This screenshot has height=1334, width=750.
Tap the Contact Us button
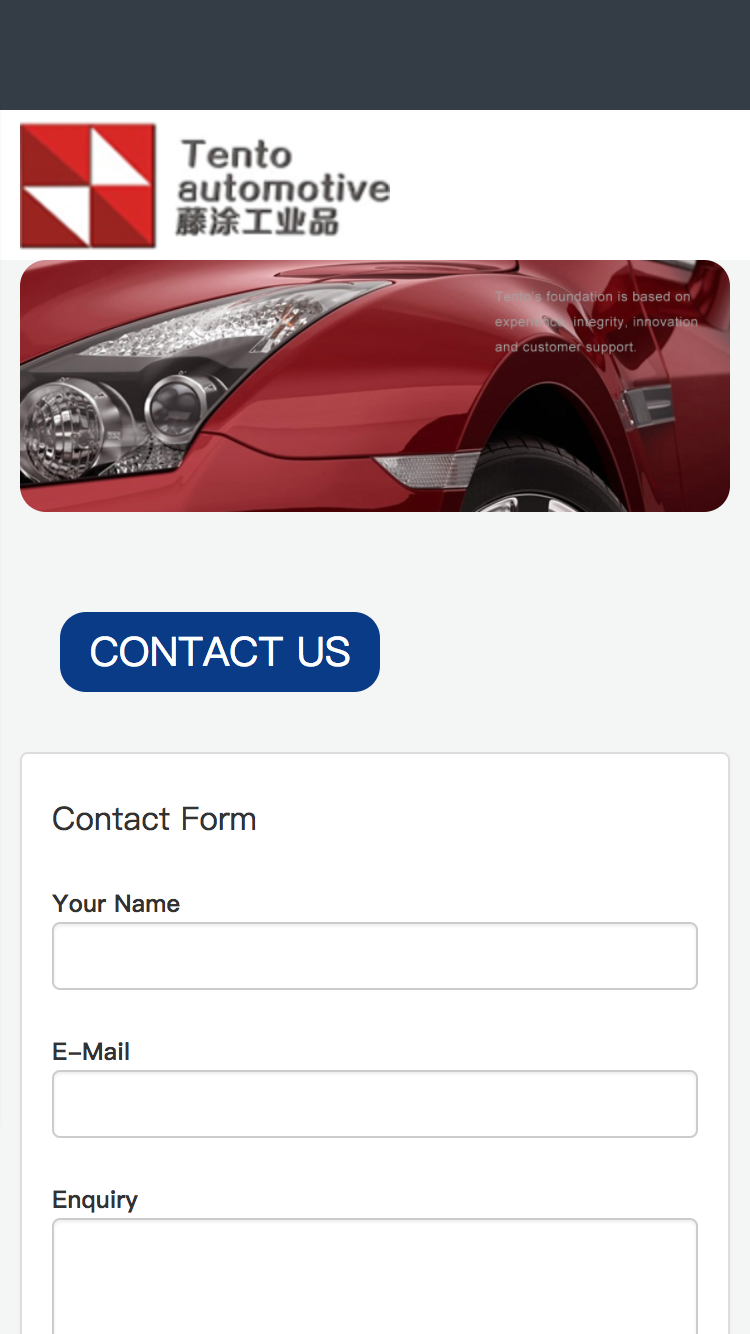(x=220, y=652)
